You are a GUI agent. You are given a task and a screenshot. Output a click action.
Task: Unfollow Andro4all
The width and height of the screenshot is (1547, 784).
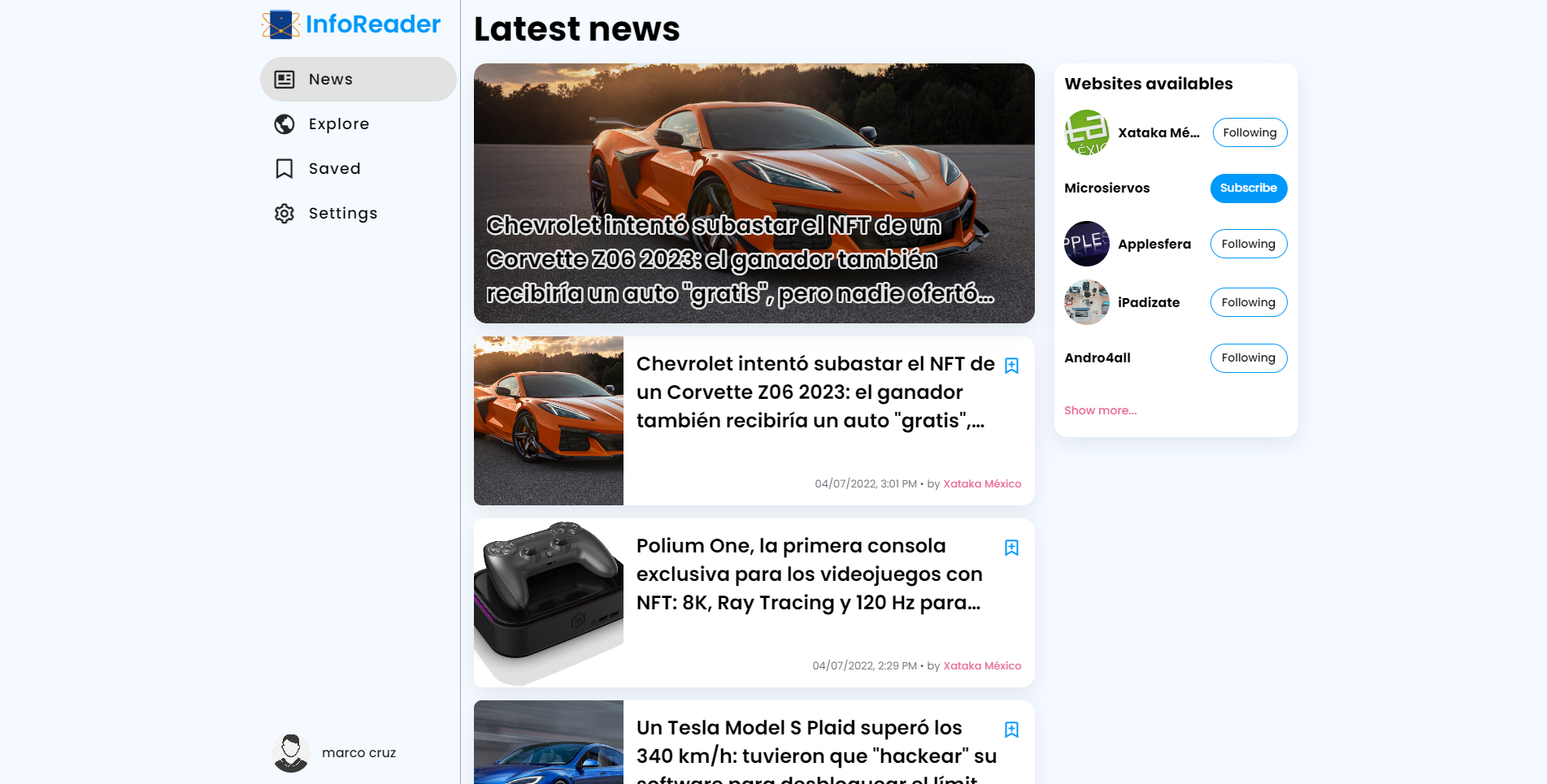click(1248, 357)
